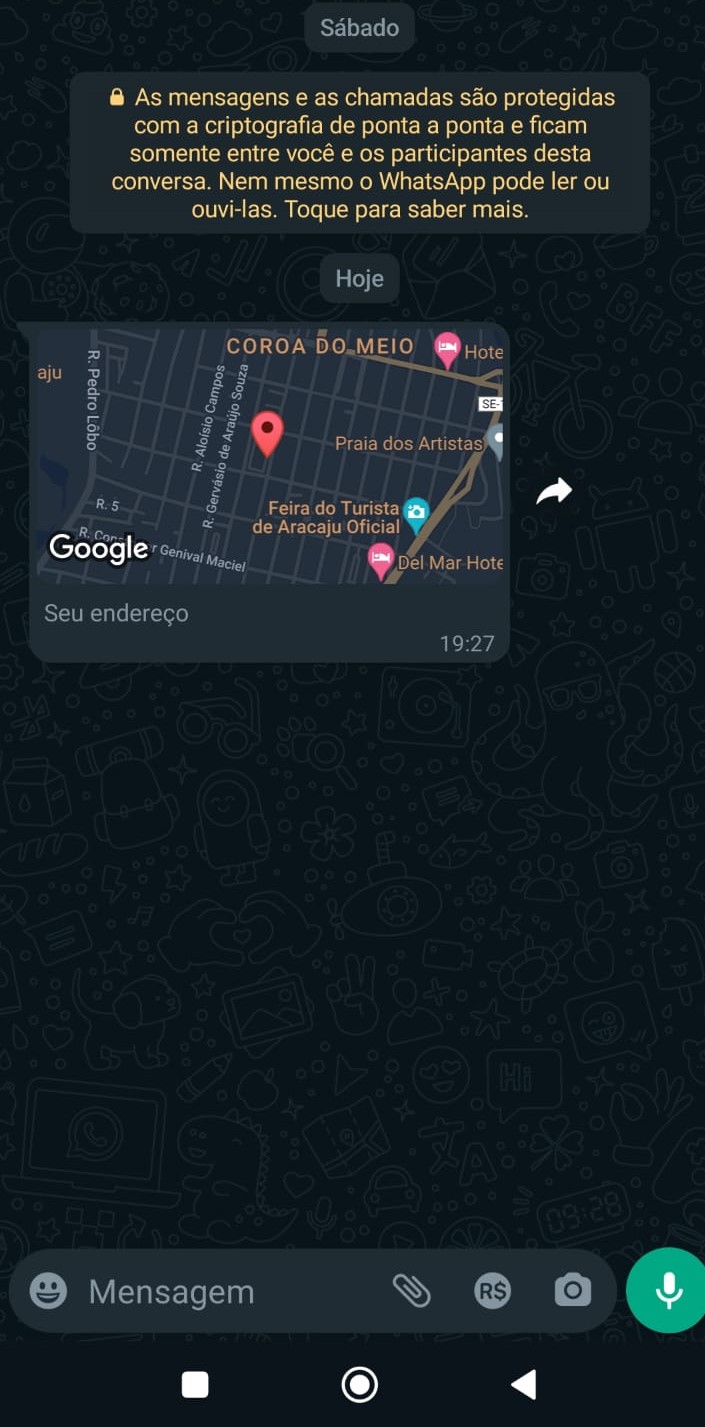The image size is (705, 1427).
Task: Focus the Mensagem text field
Action: point(230,1291)
